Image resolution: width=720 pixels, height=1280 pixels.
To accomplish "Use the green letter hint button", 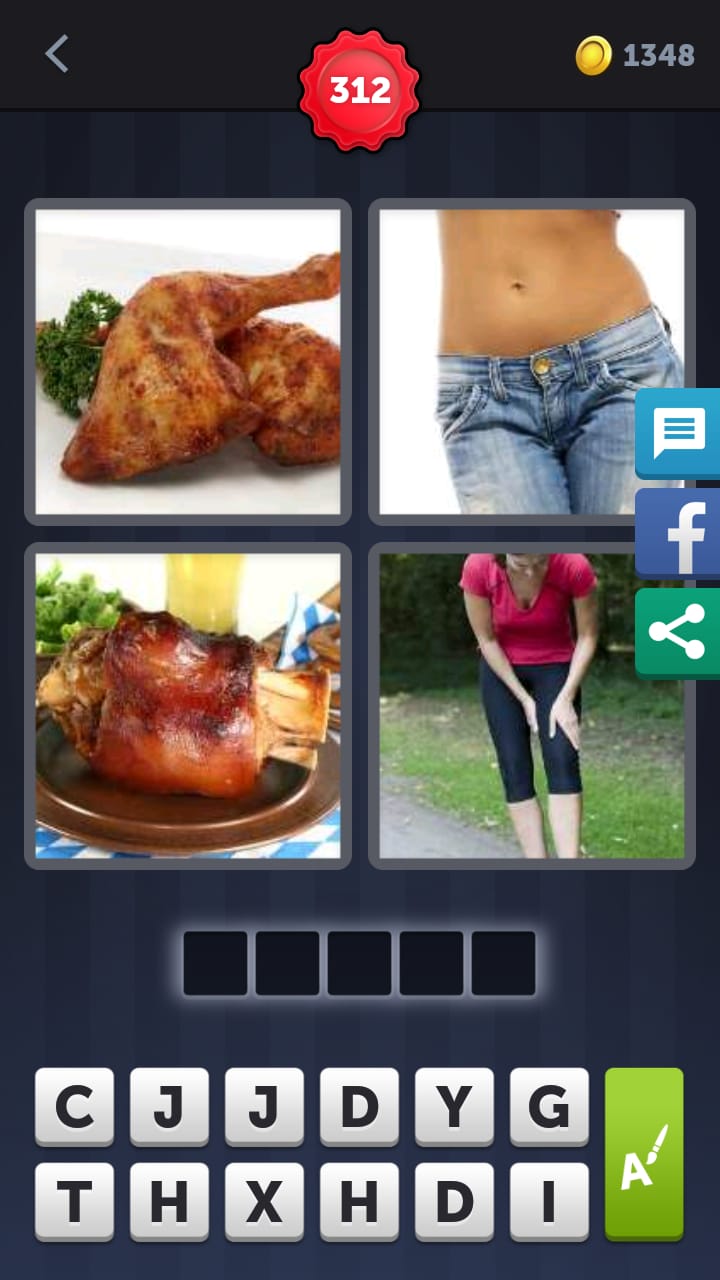I will [644, 1153].
